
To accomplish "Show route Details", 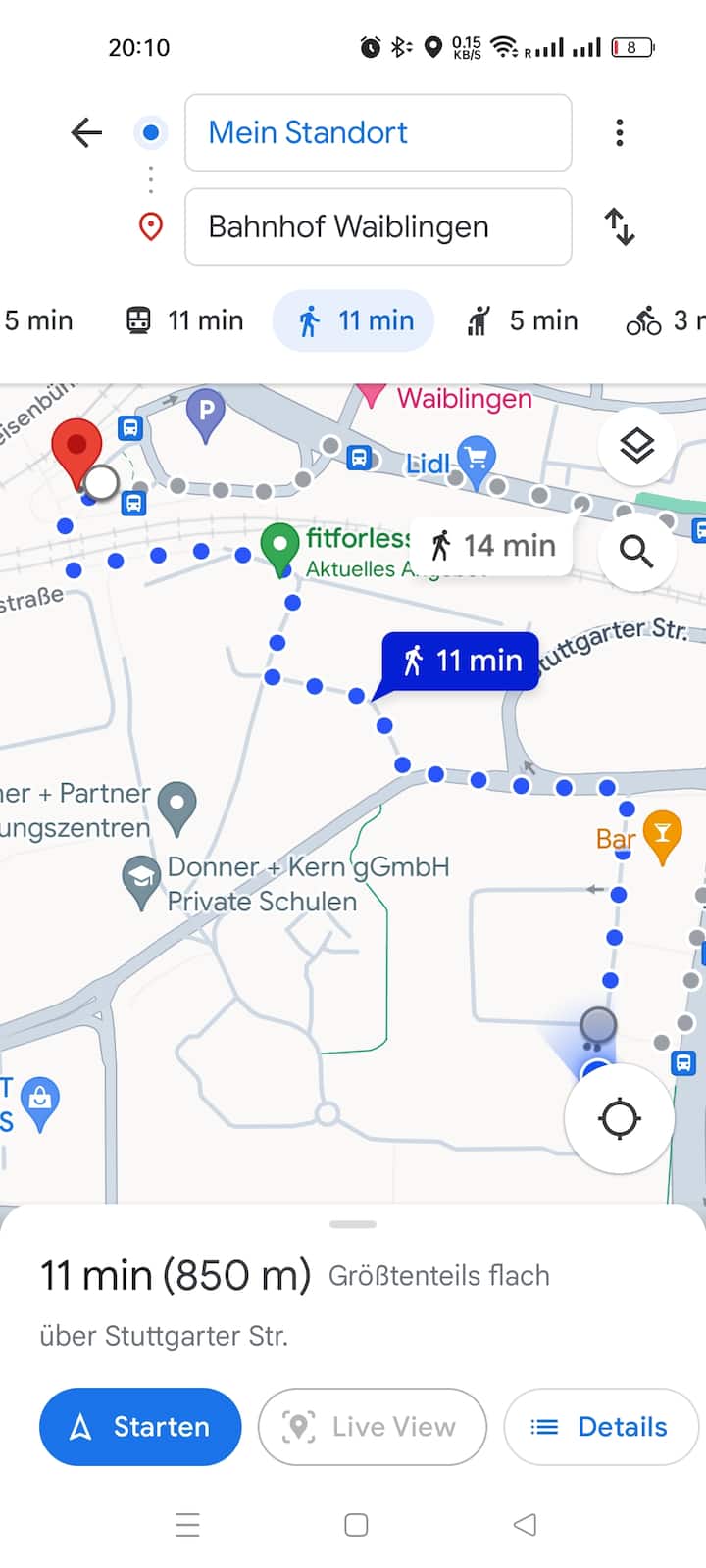I will click(601, 1427).
